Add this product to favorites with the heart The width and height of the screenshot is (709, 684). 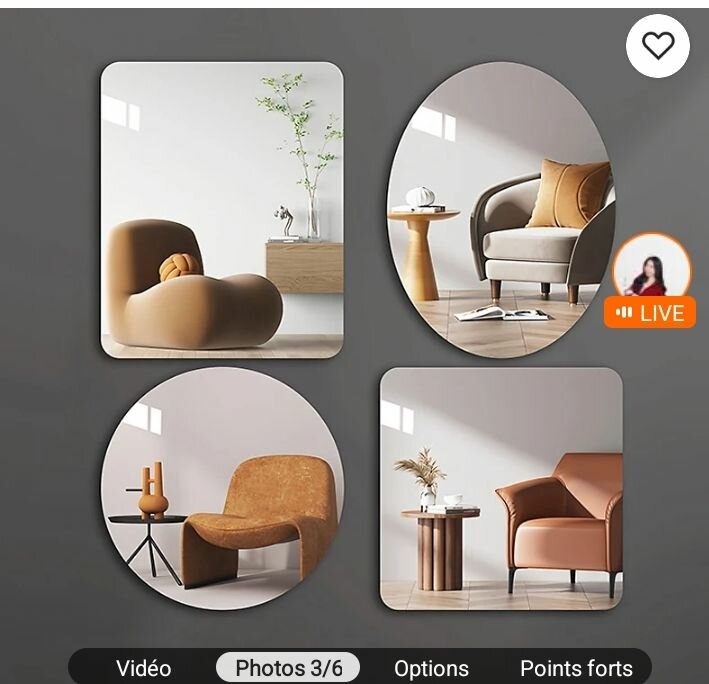[x=657, y=46]
